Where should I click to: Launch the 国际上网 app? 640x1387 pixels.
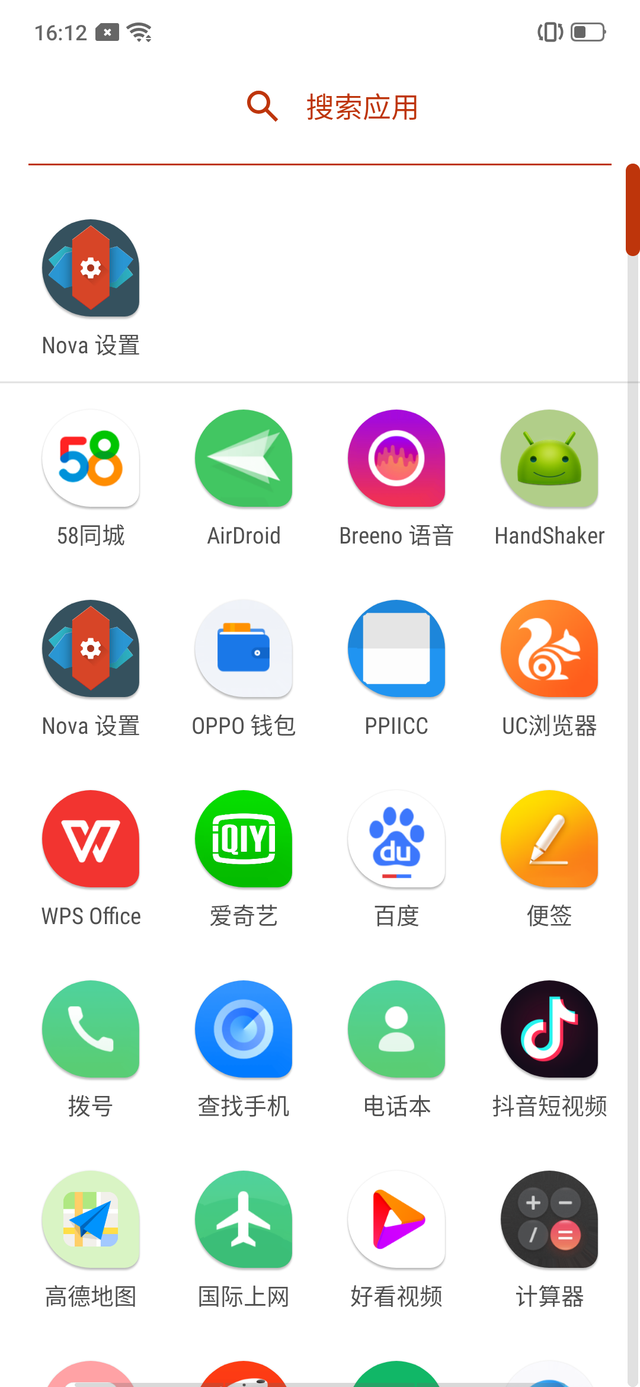243,1220
